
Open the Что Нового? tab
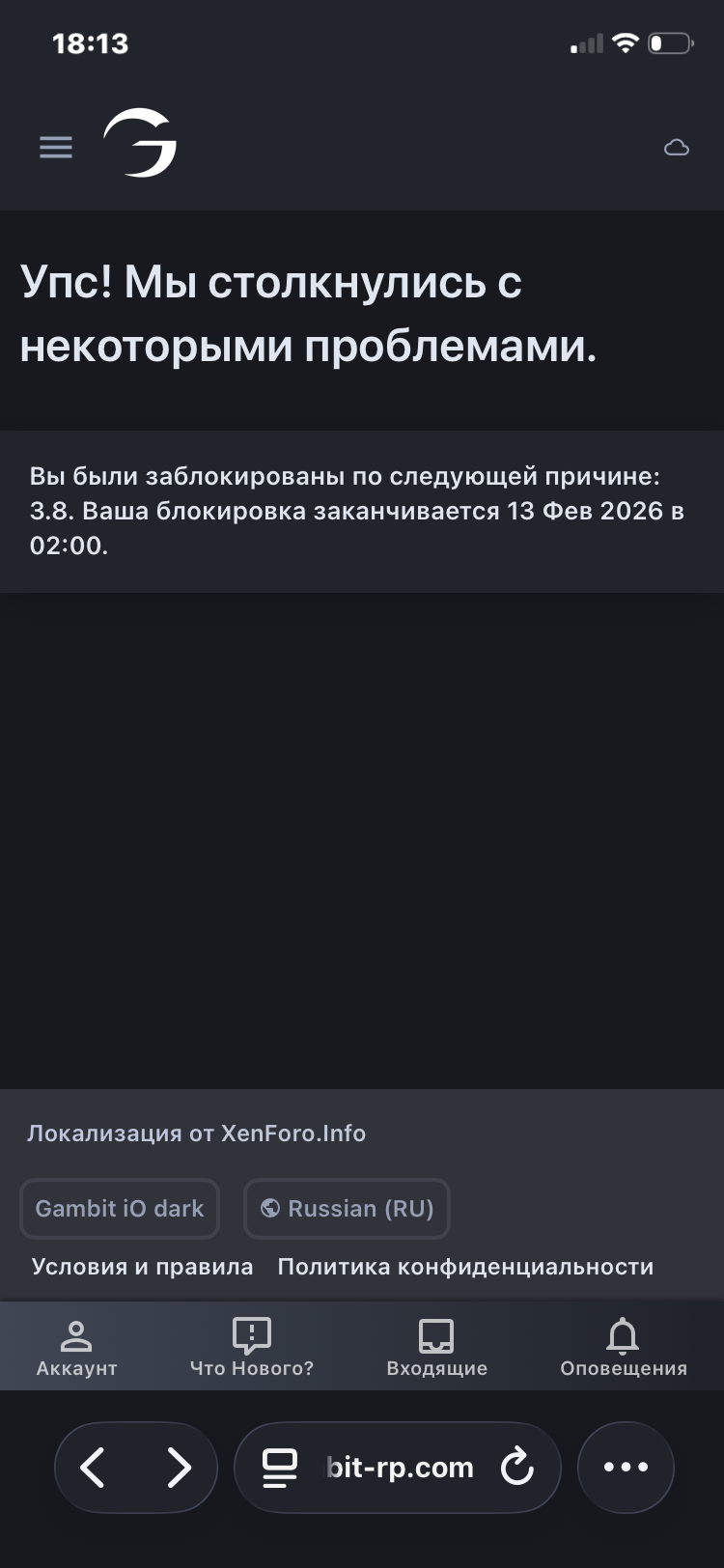[252, 1348]
